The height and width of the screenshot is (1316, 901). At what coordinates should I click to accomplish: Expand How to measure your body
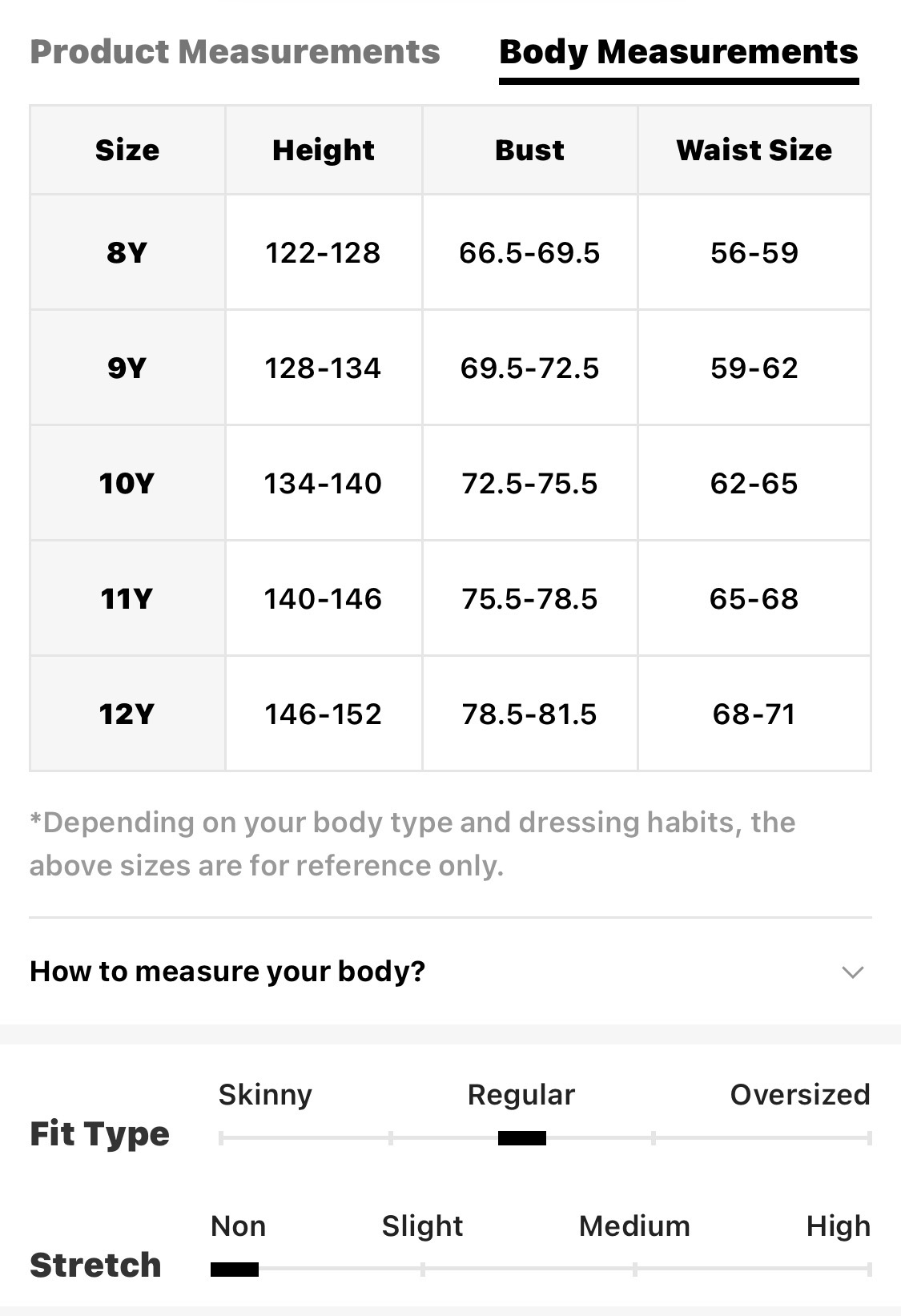tap(851, 972)
